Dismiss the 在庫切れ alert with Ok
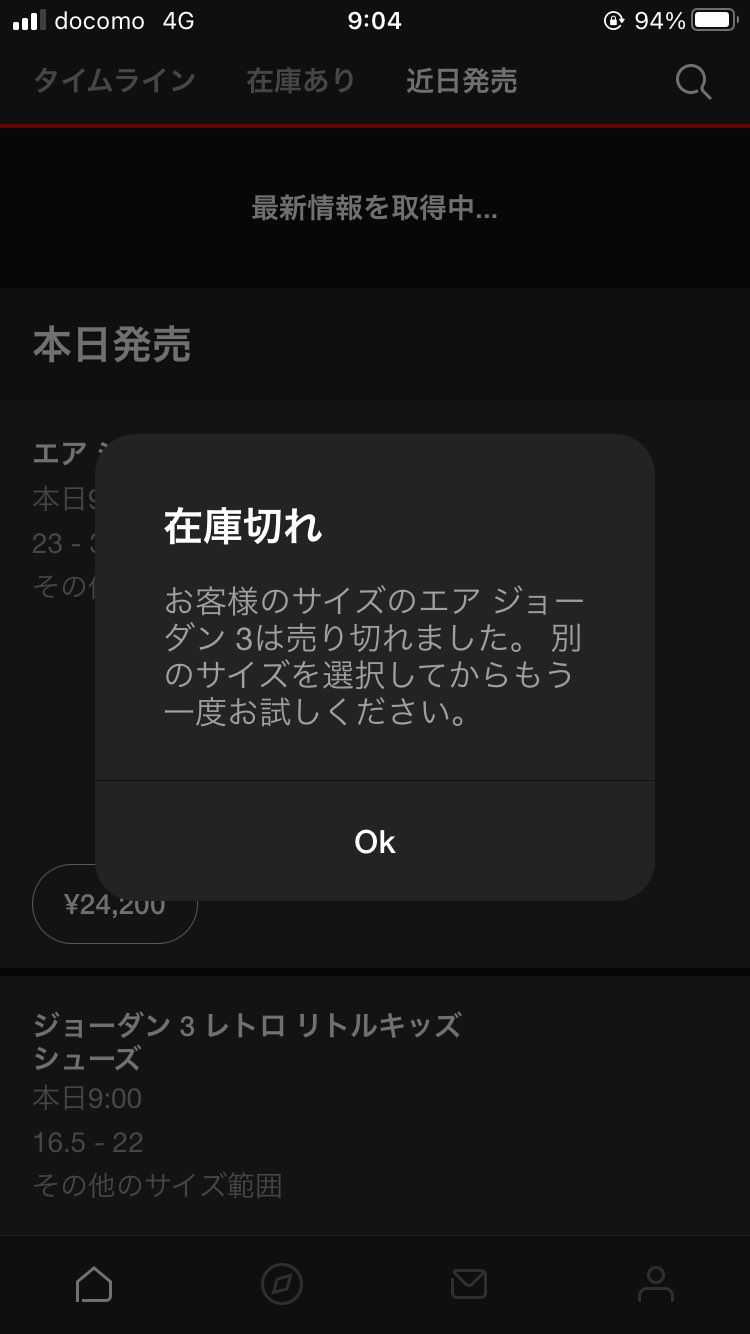 [375, 841]
